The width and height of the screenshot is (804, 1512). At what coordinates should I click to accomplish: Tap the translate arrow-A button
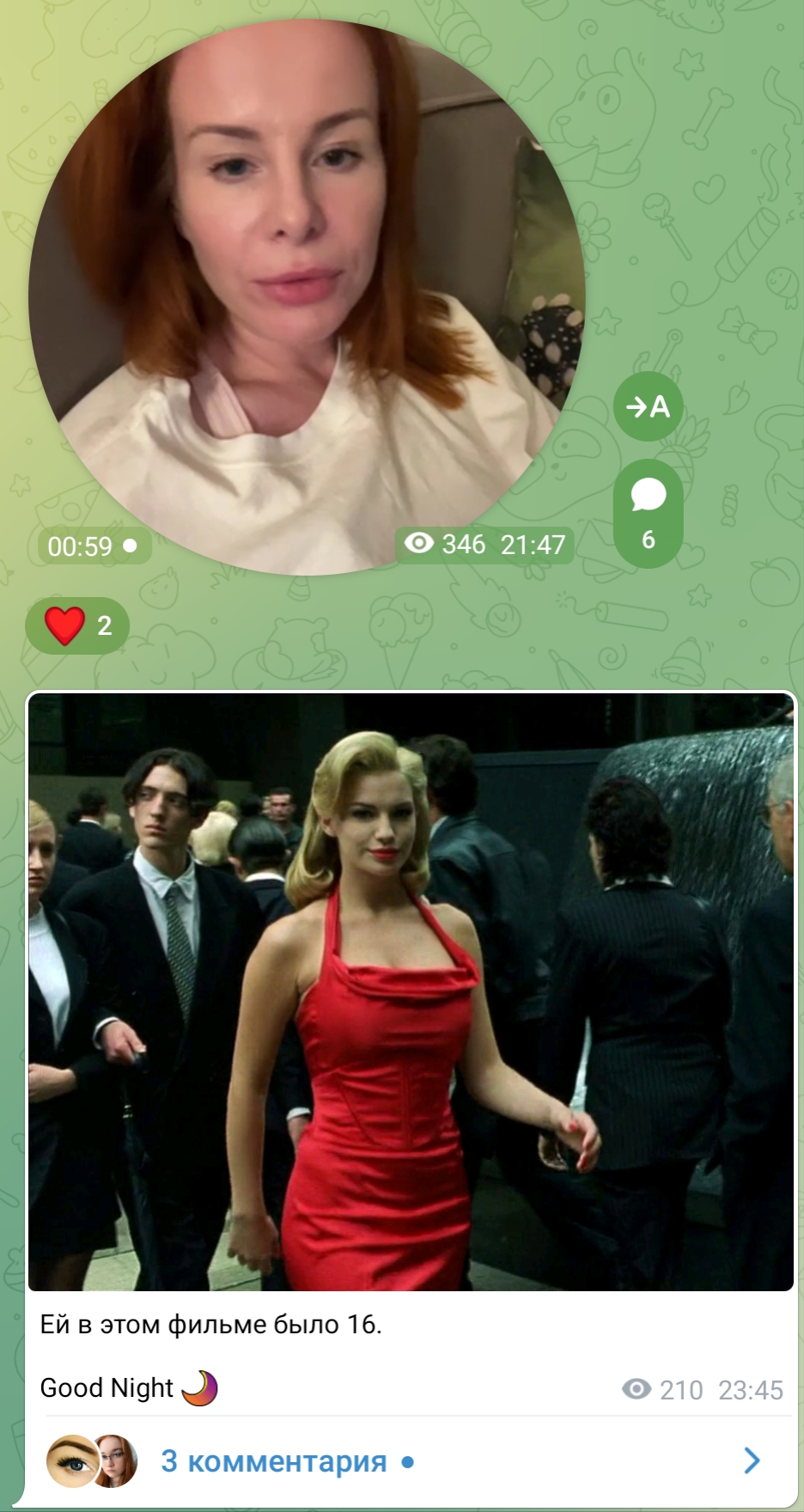(x=648, y=406)
